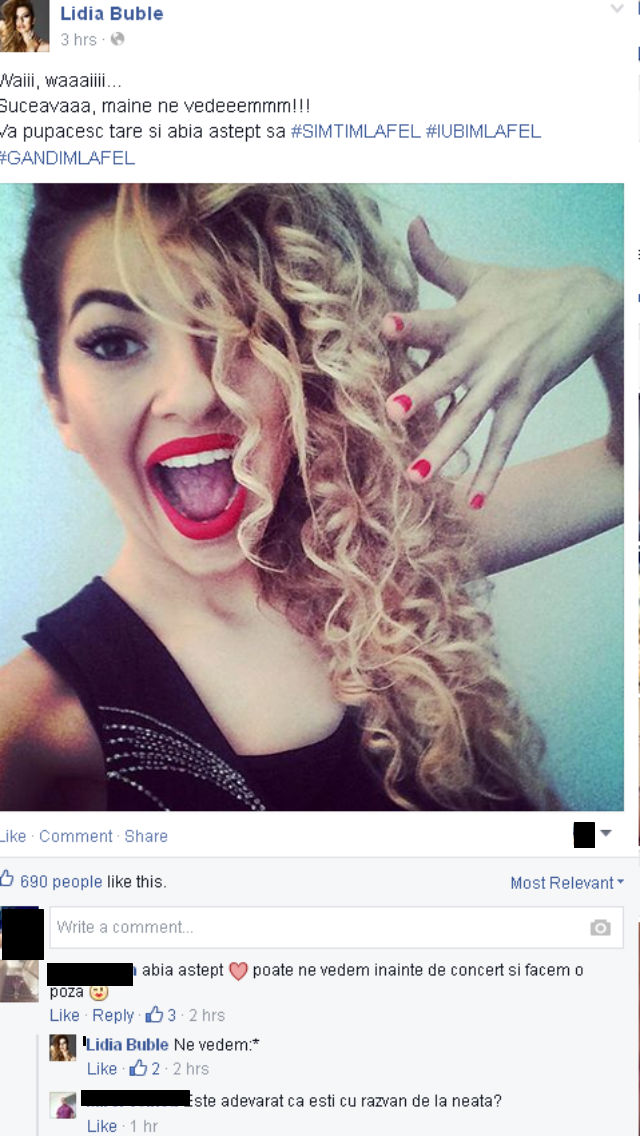640x1136 pixels.
Task: Like the reply asking about razvan
Action: (102, 1126)
